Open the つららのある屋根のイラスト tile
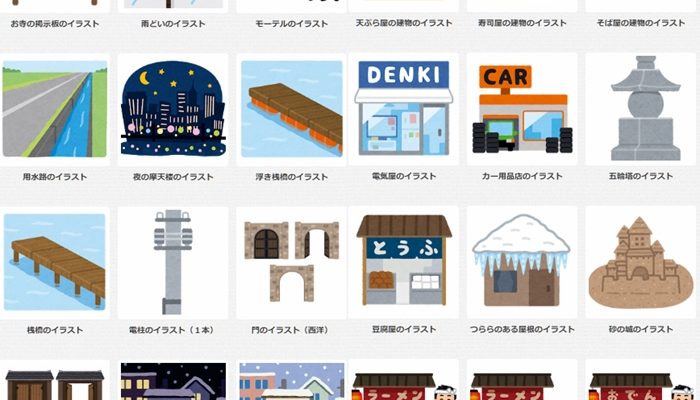 point(522,262)
